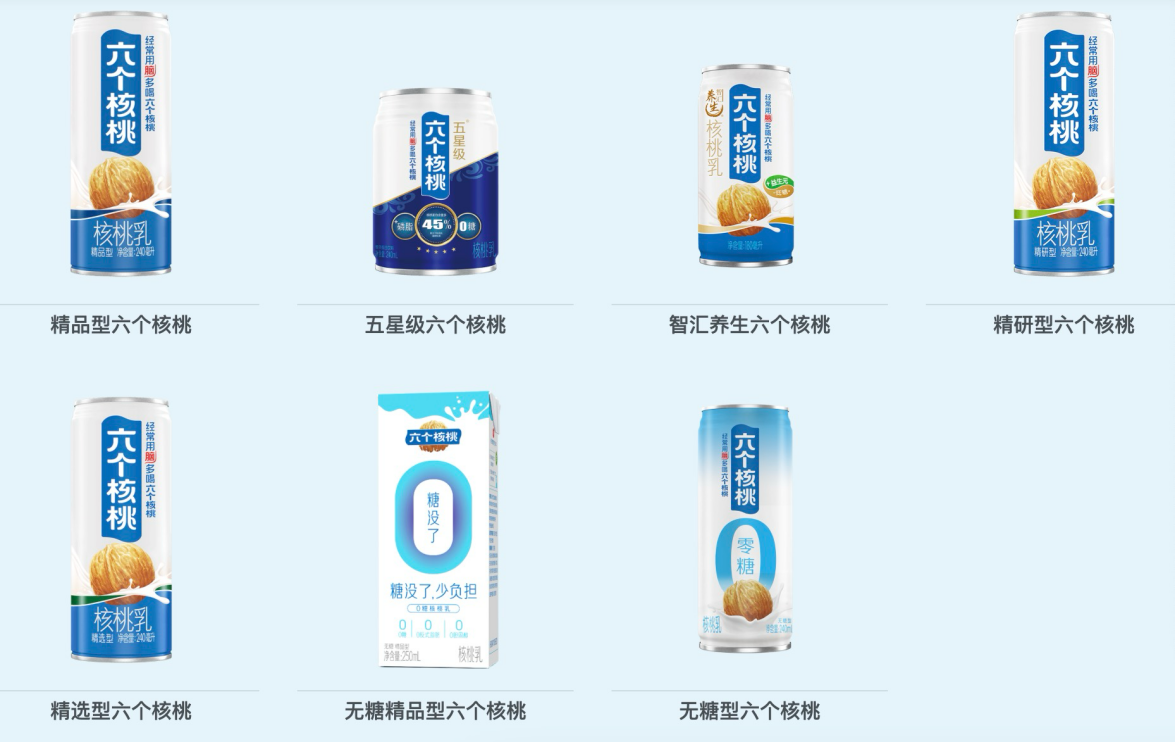Open the 精品型六个核桃 product
This screenshot has height=742, width=1175.
tap(121, 145)
